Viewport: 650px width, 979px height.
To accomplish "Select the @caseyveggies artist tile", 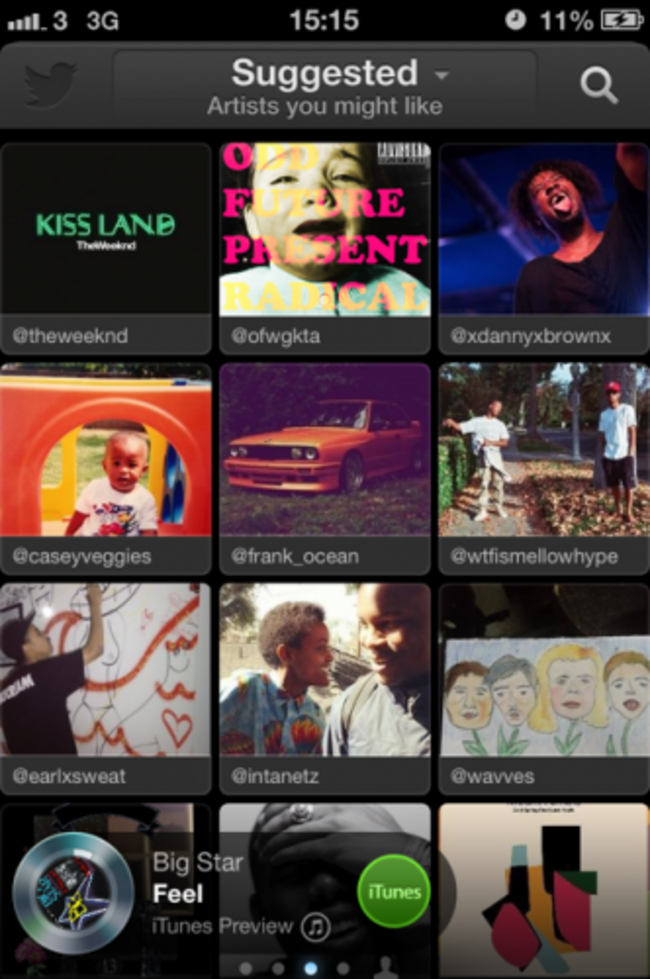I will (x=106, y=467).
